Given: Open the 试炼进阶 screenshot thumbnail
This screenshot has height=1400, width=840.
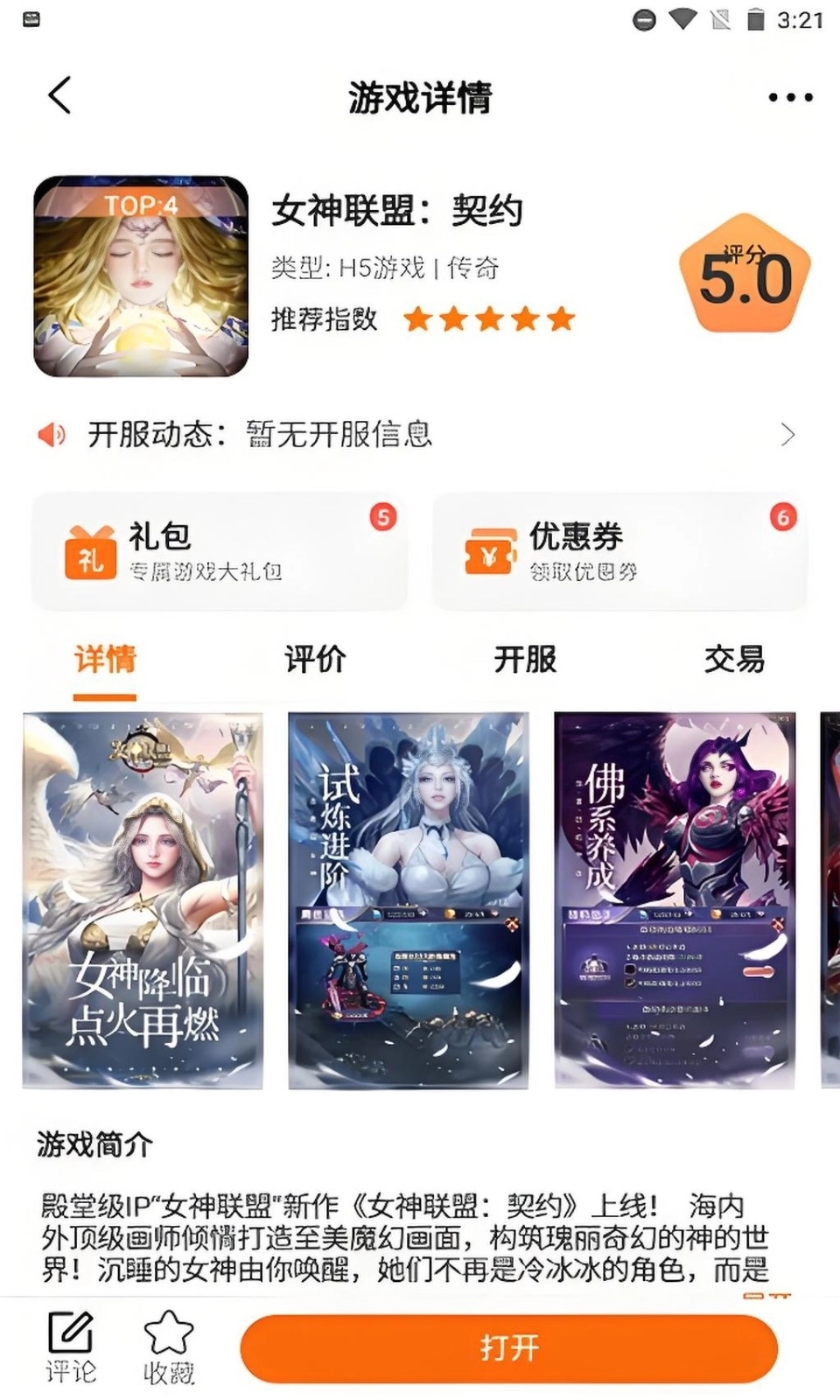Looking at the screenshot, I should pos(408,897).
